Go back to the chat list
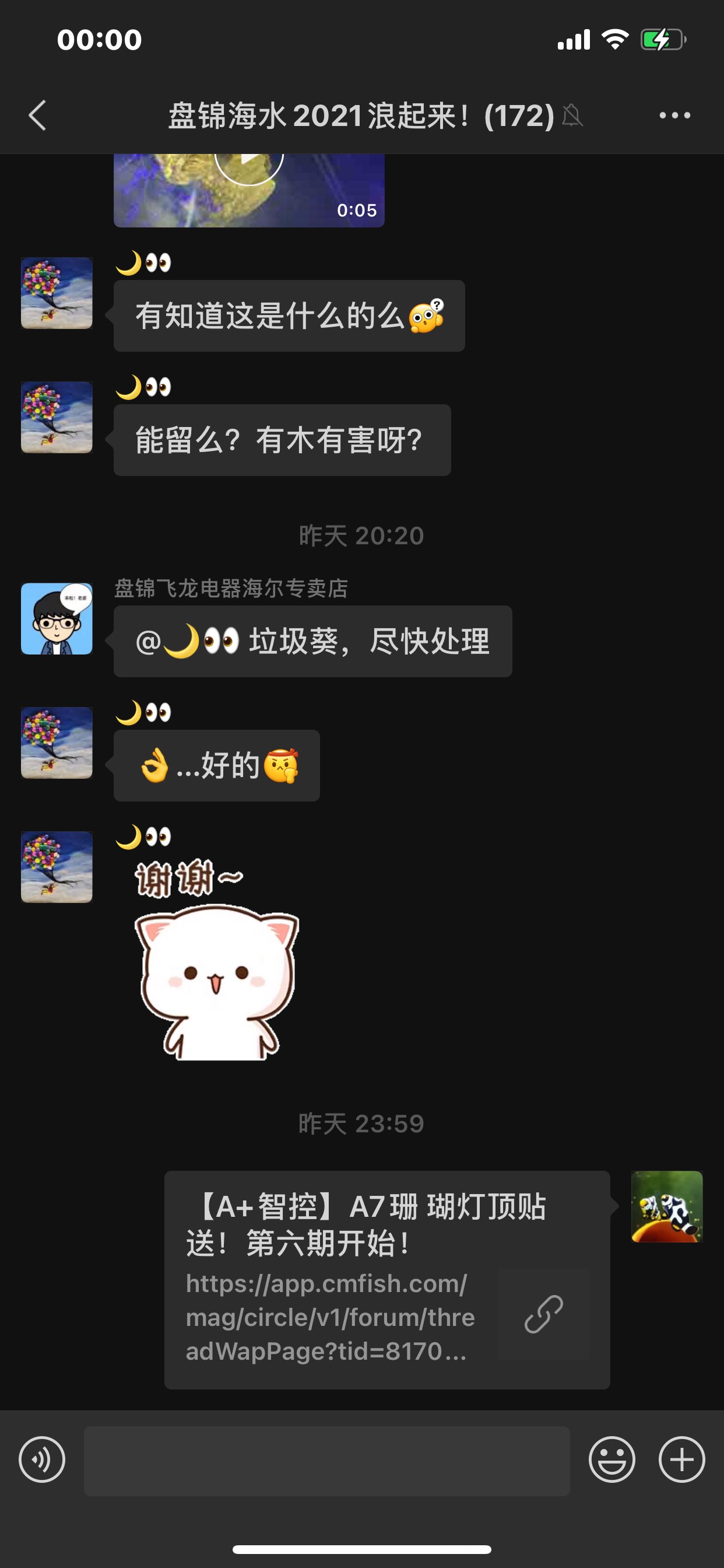 (38, 115)
